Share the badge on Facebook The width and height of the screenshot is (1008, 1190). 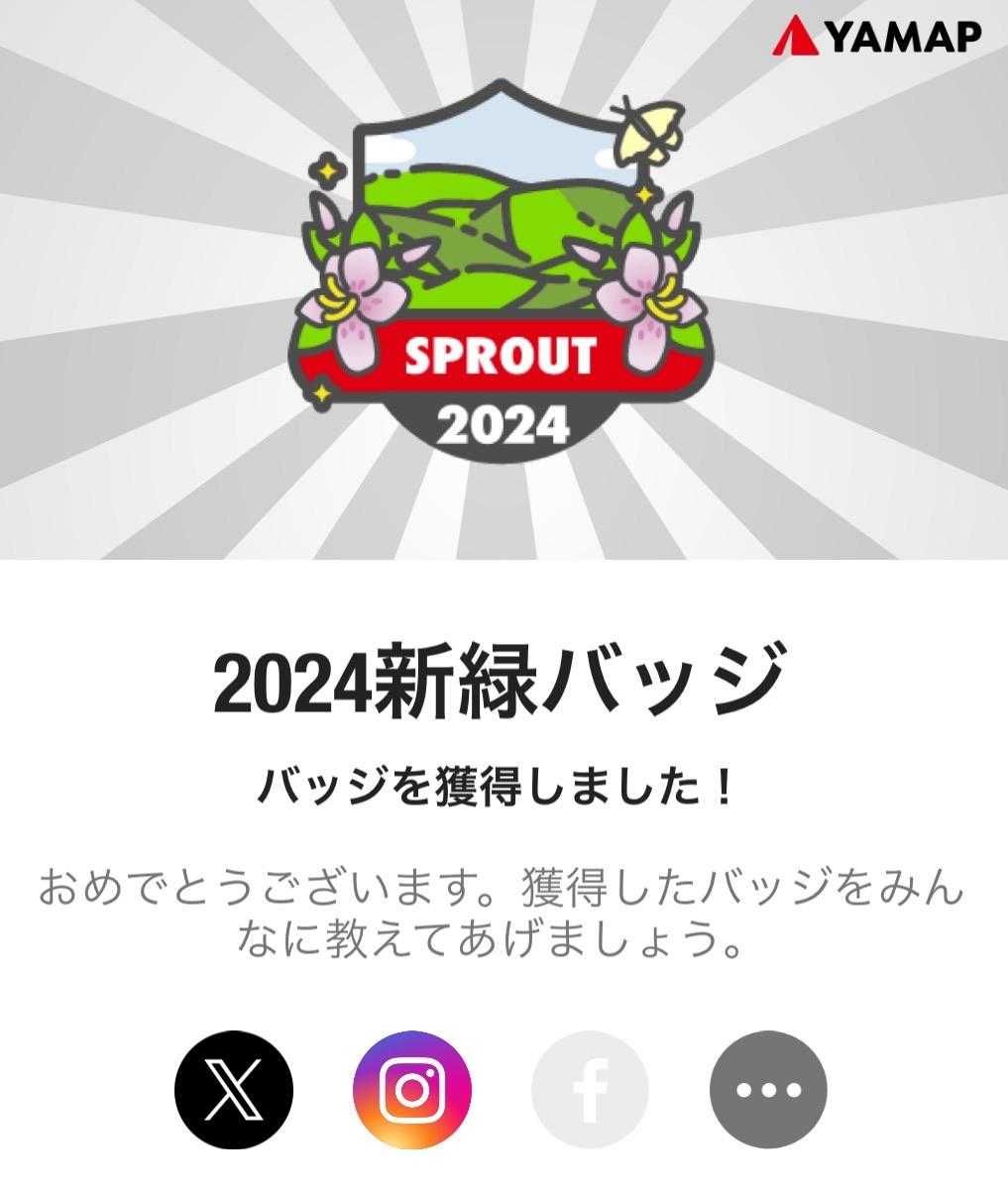pyautogui.click(x=591, y=1089)
